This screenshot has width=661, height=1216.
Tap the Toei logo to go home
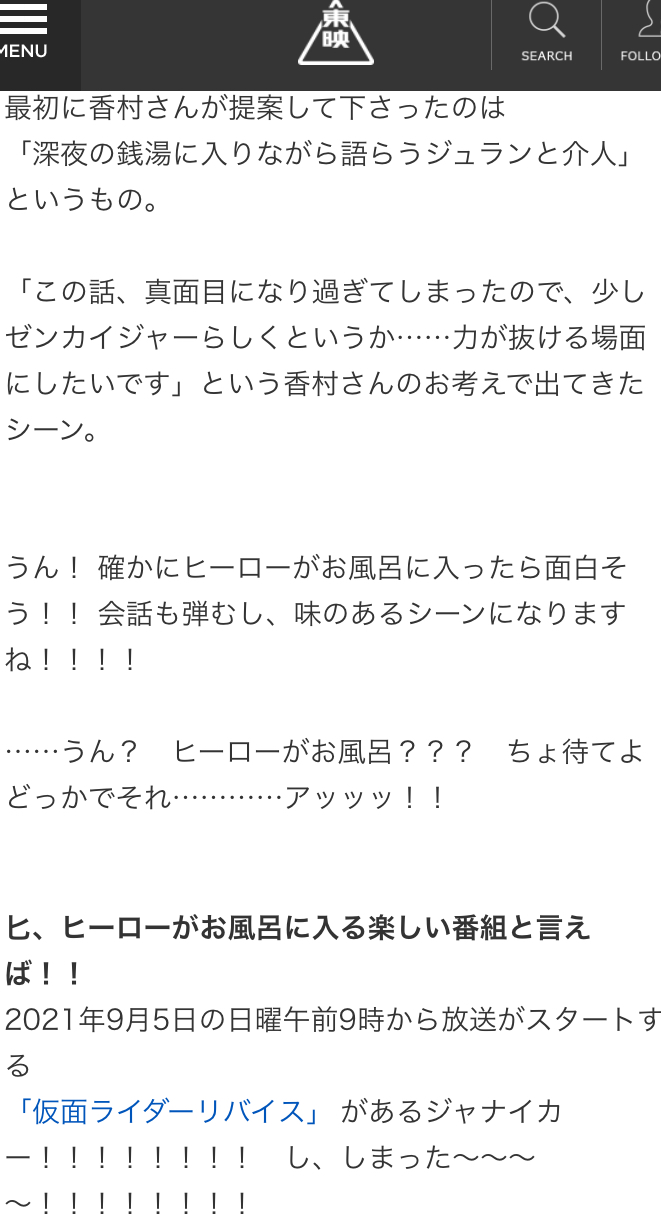[336, 35]
